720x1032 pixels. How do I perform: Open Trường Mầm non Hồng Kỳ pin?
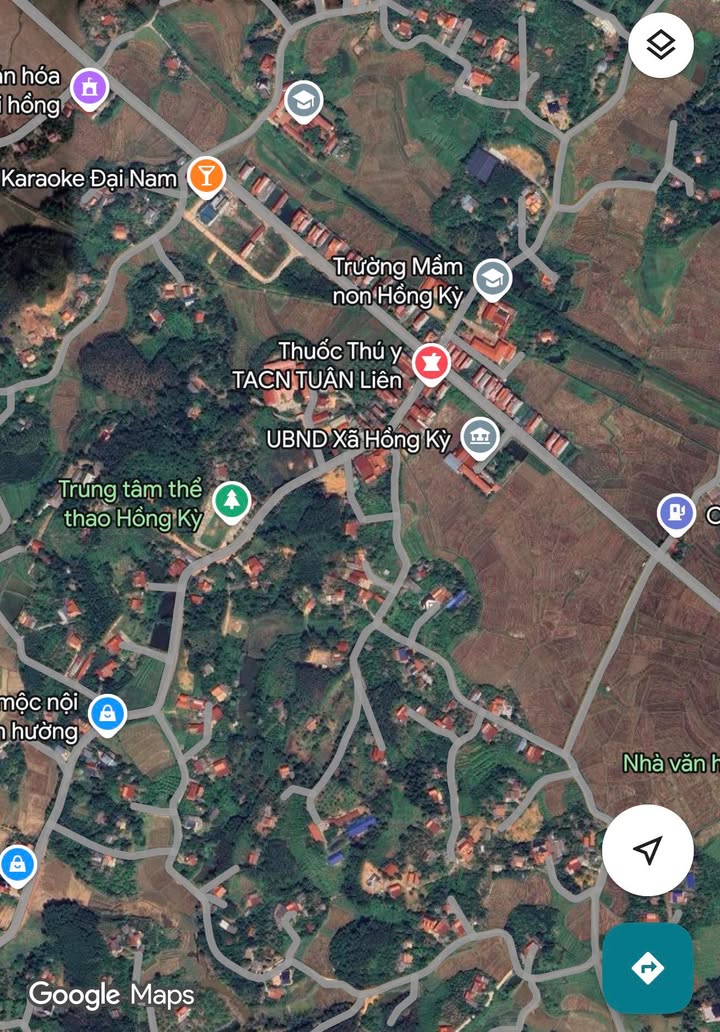click(x=492, y=280)
